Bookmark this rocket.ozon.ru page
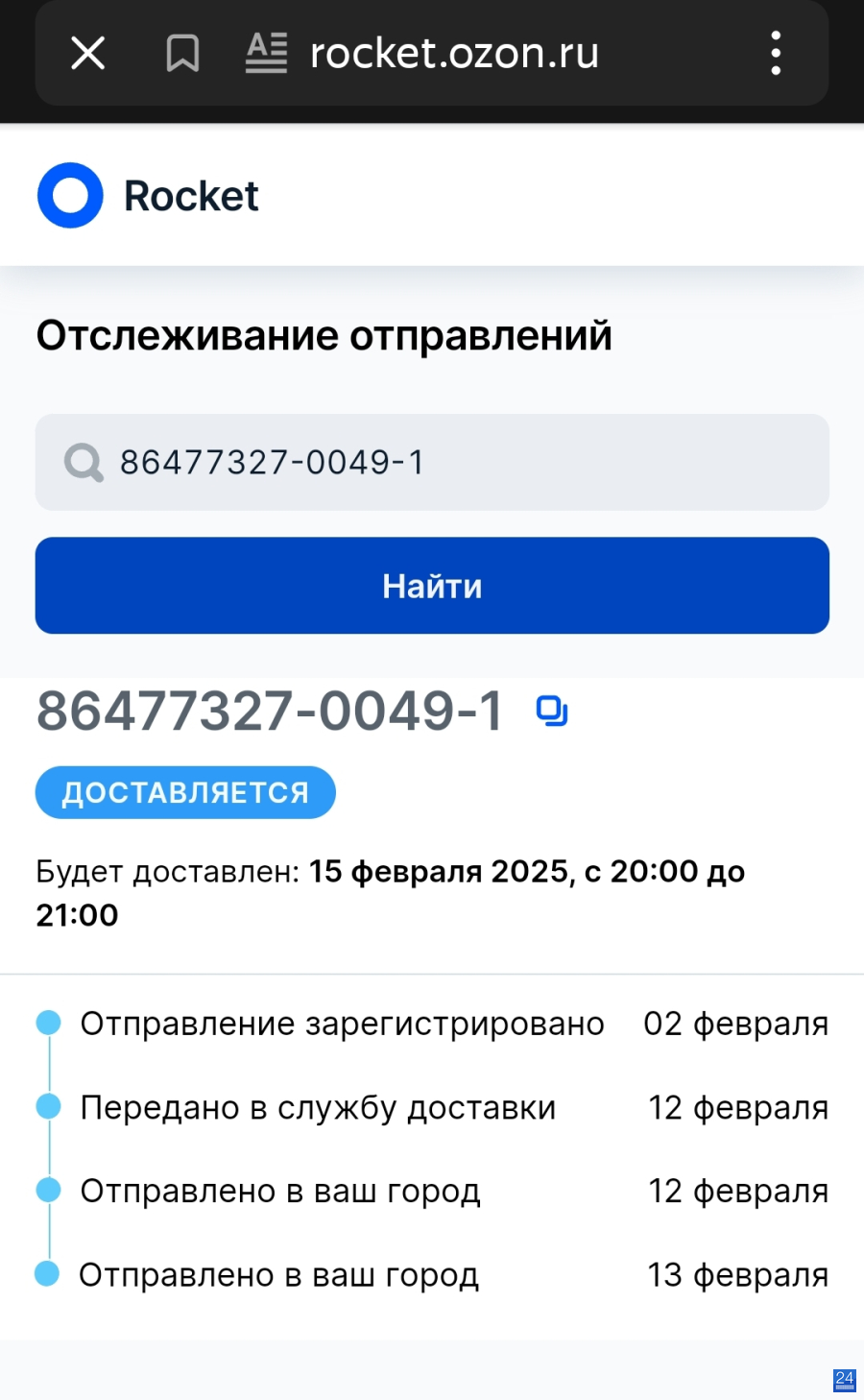 tap(182, 54)
